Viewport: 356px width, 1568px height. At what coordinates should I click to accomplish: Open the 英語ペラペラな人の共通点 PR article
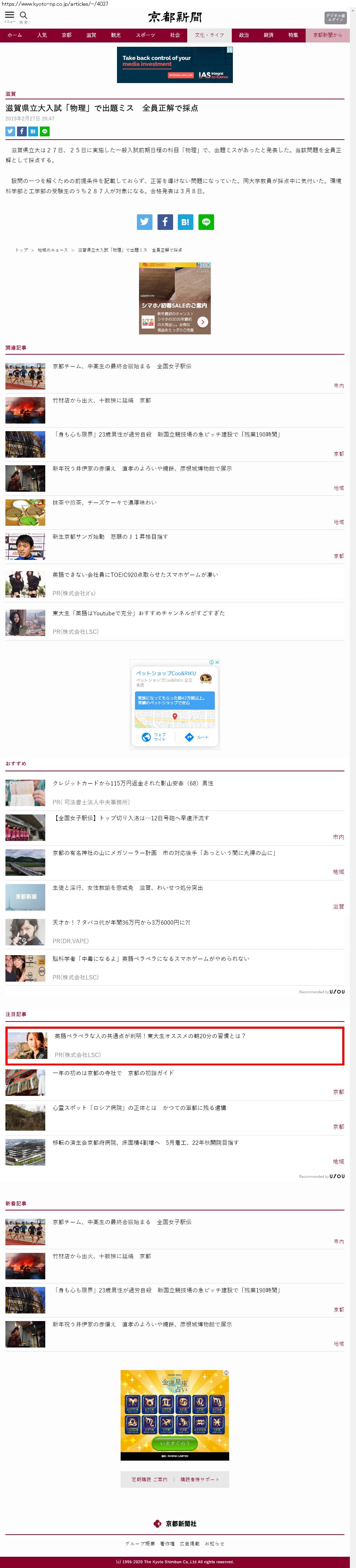(x=150, y=1035)
